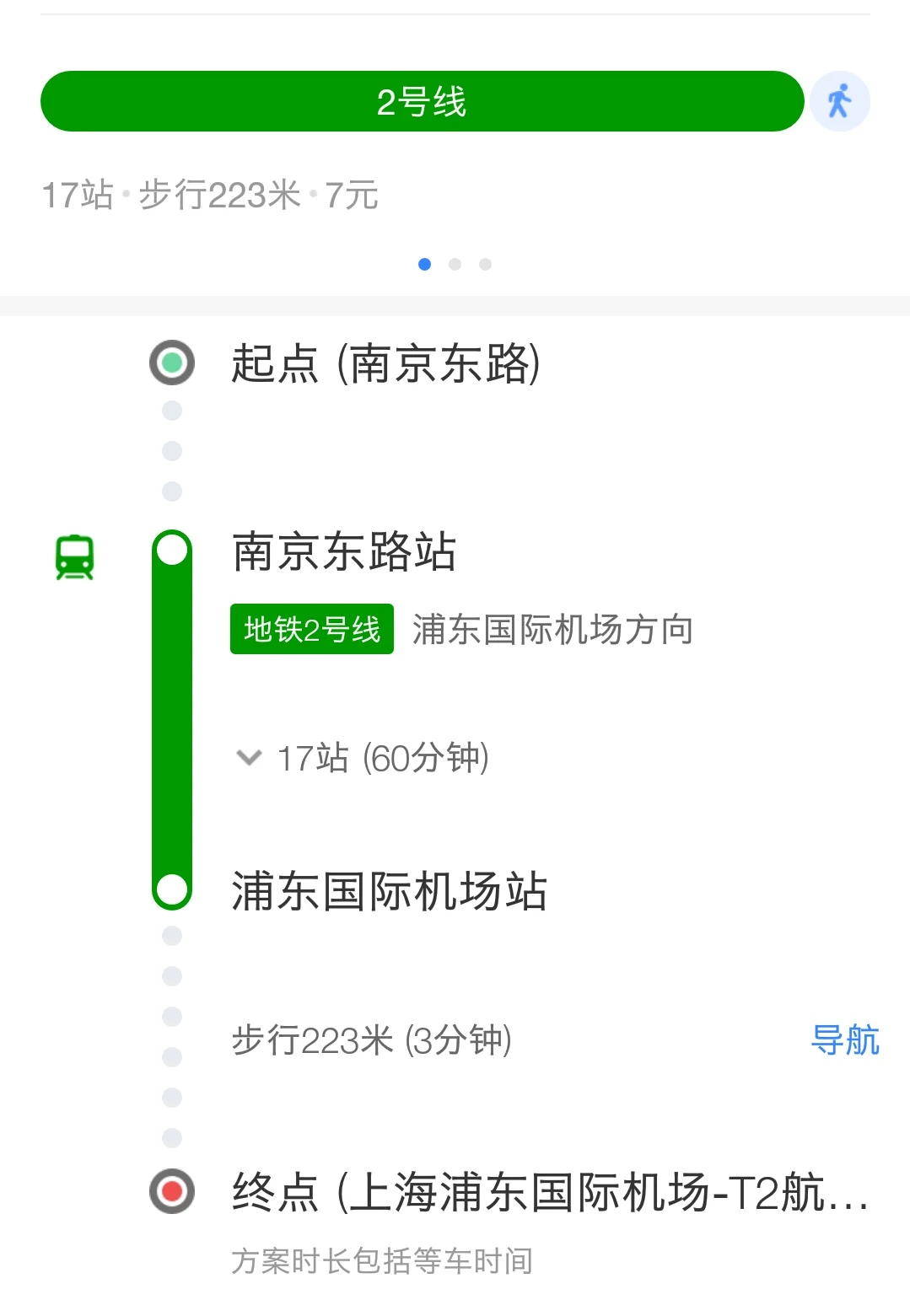Screen dimensions: 910x1316
Task: Tap the 南京东路站 circle stop marker
Action: (172, 550)
